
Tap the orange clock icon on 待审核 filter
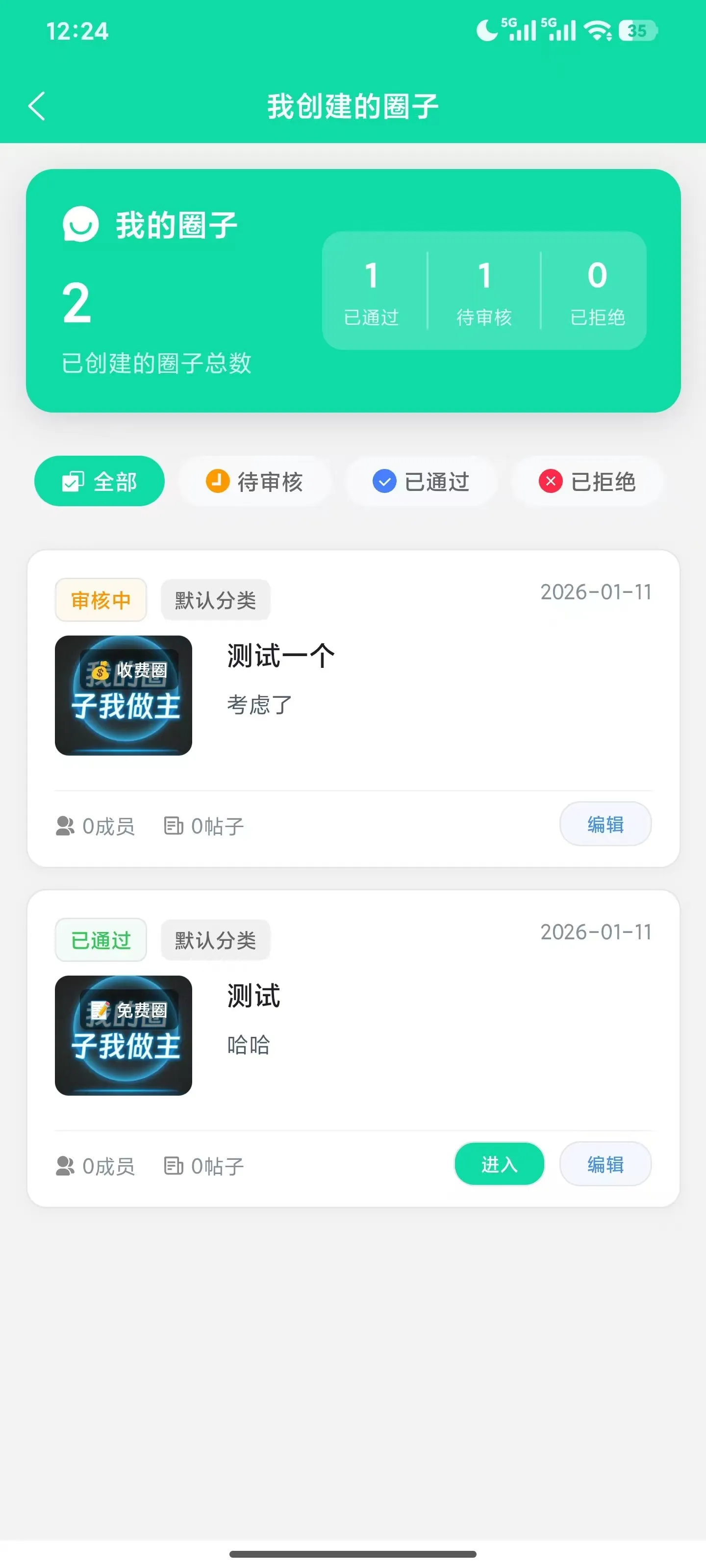tap(217, 481)
